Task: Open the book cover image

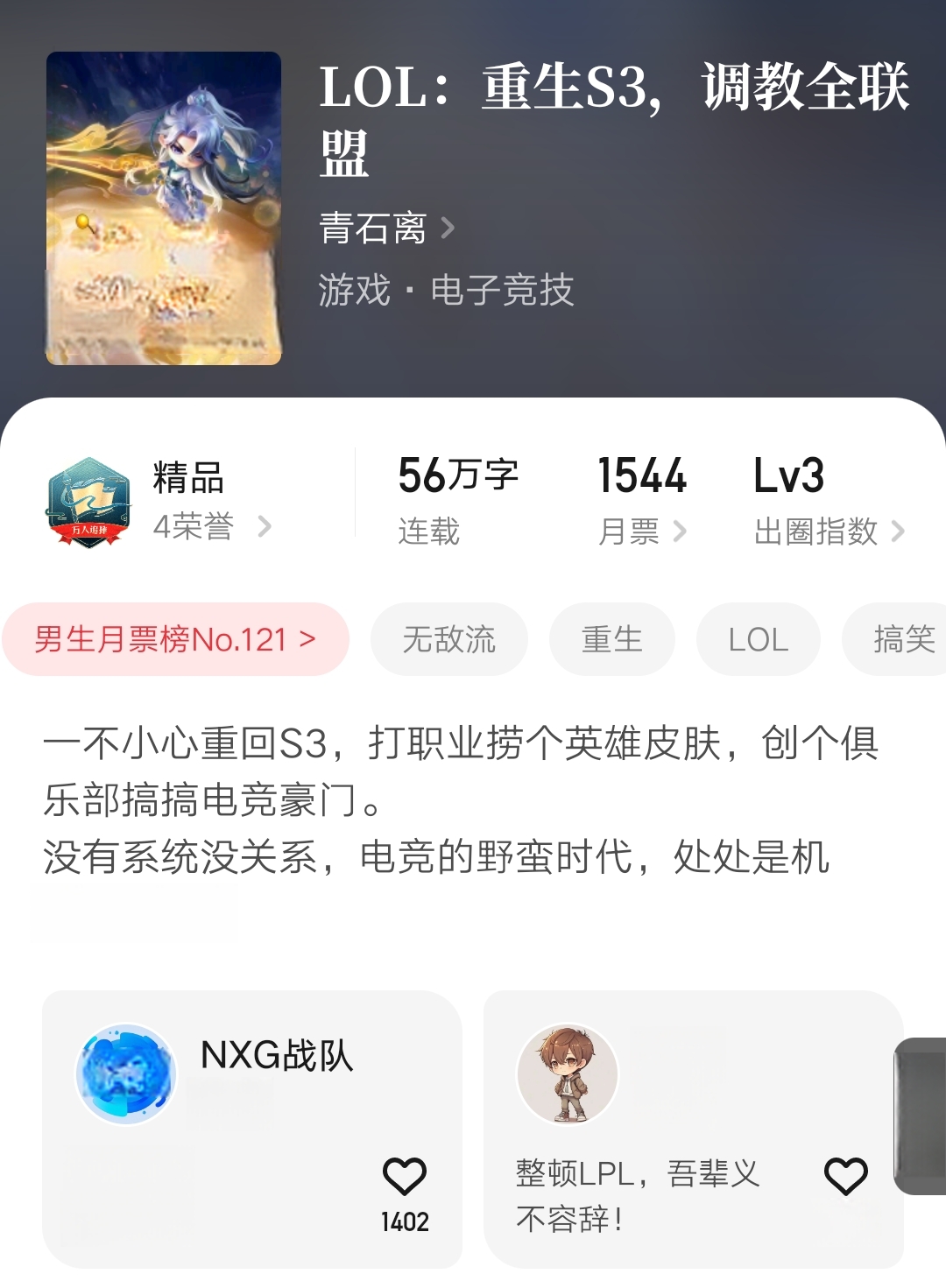Action: [x=164, y=208]
